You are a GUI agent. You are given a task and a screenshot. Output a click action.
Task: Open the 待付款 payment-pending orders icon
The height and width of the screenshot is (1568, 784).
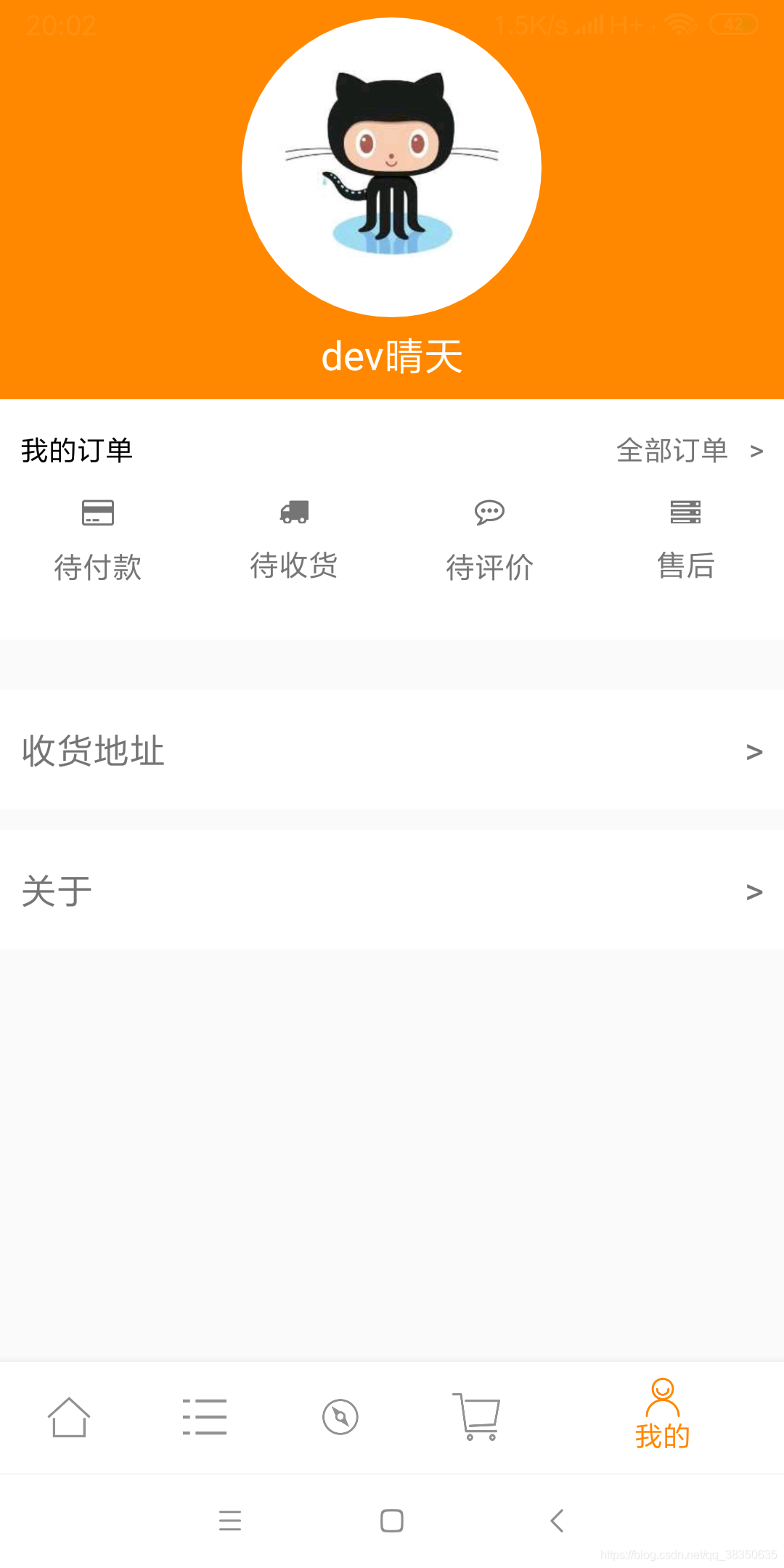pos(98,512)
